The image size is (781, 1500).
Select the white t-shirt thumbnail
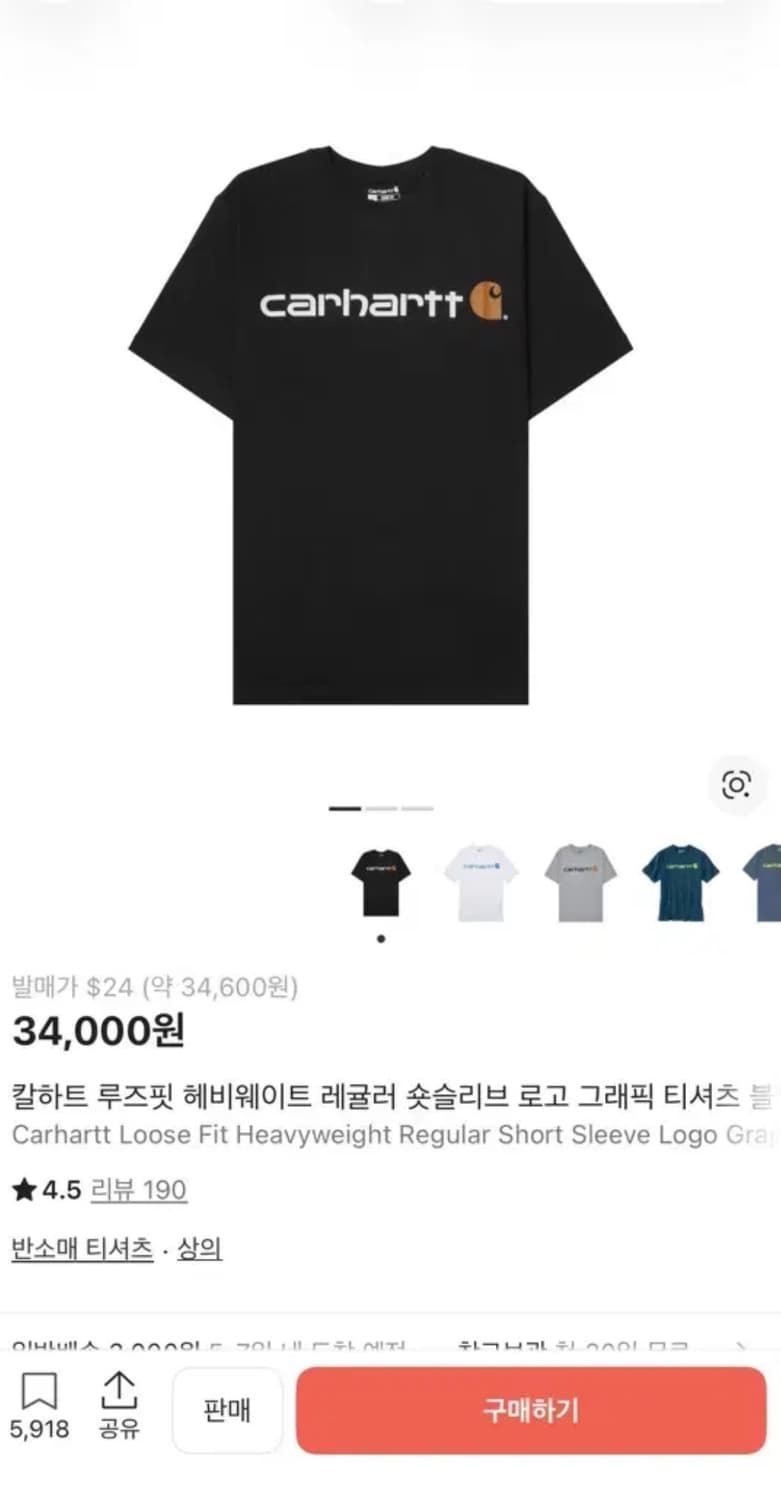[481, 878]
